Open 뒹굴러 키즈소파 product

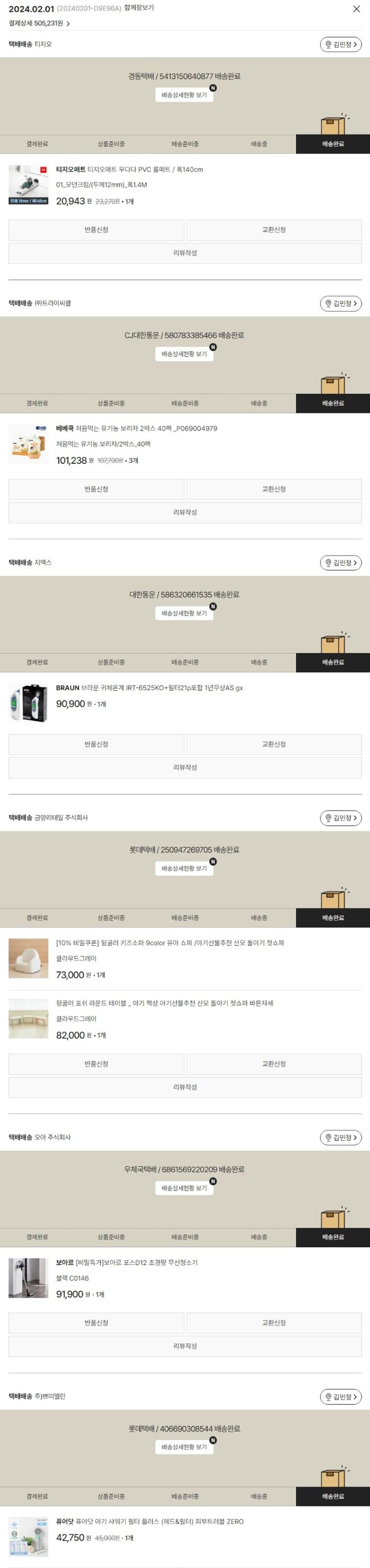[170, 943]
